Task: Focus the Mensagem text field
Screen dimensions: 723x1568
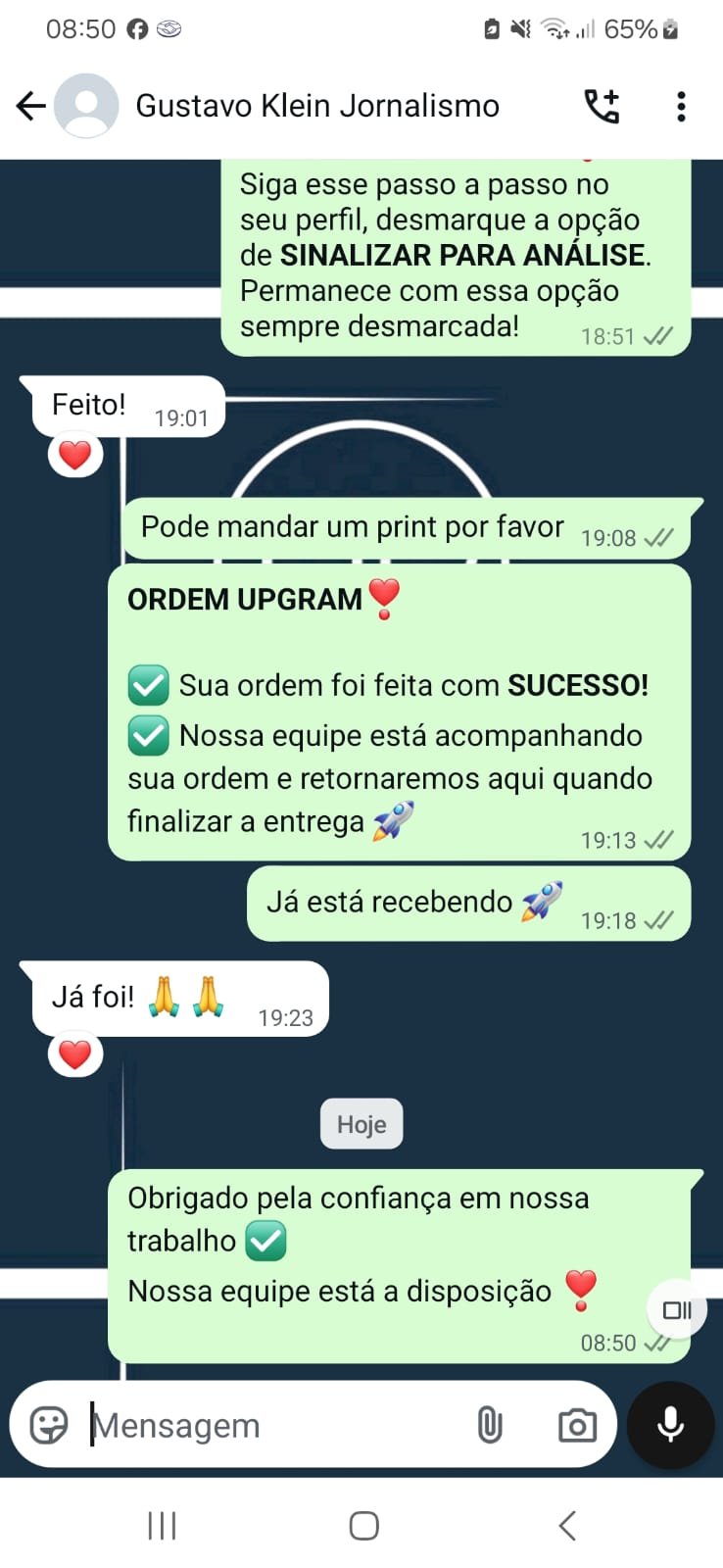Action: coord(274,1425)
